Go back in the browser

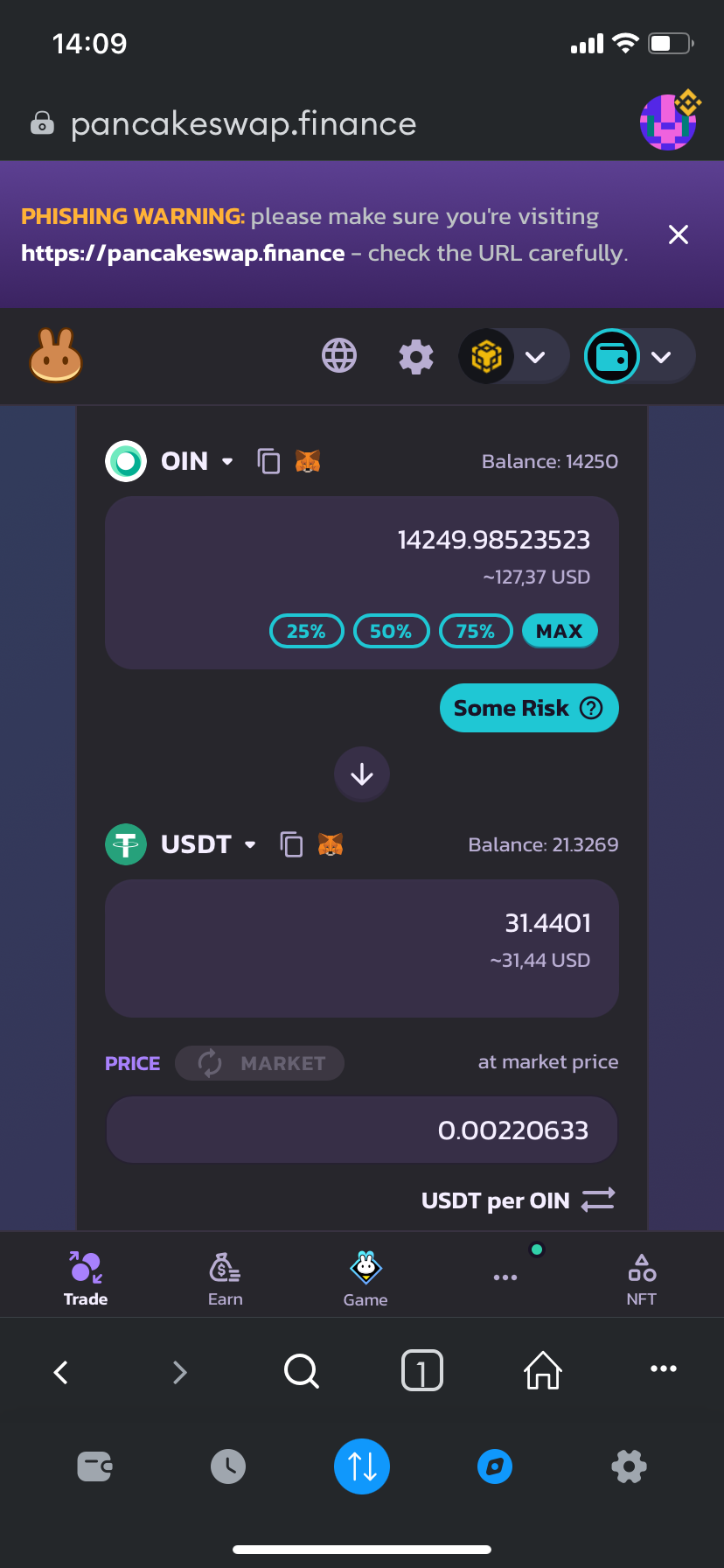click(x=61, y=1371)
